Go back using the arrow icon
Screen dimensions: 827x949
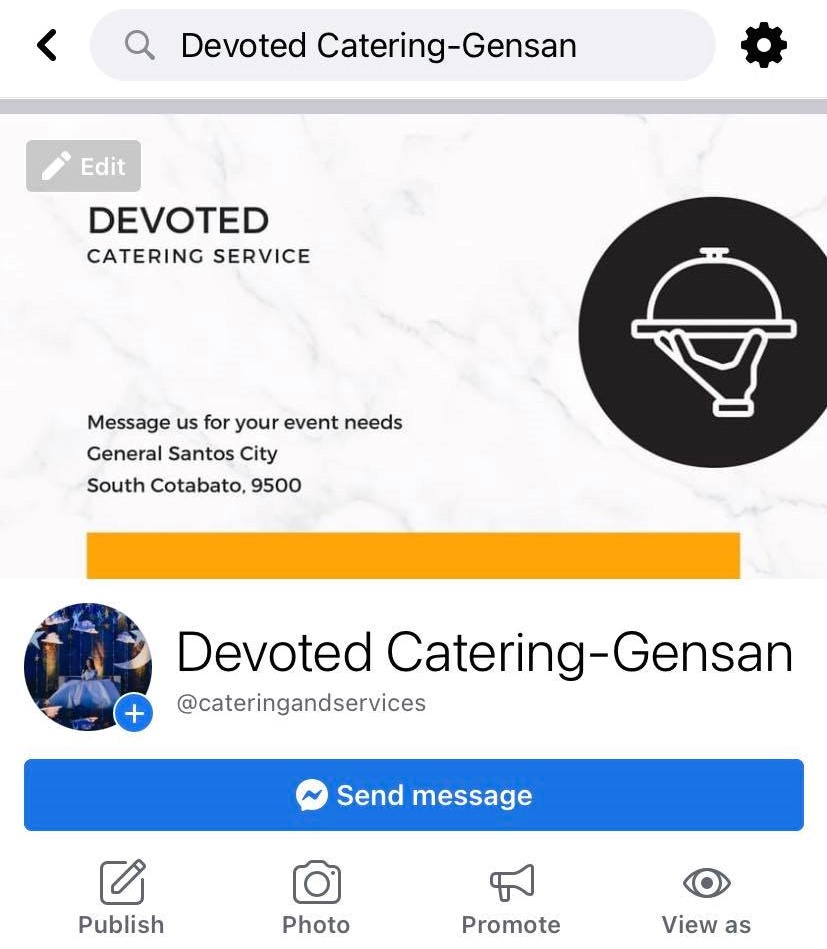pos(47,45)
